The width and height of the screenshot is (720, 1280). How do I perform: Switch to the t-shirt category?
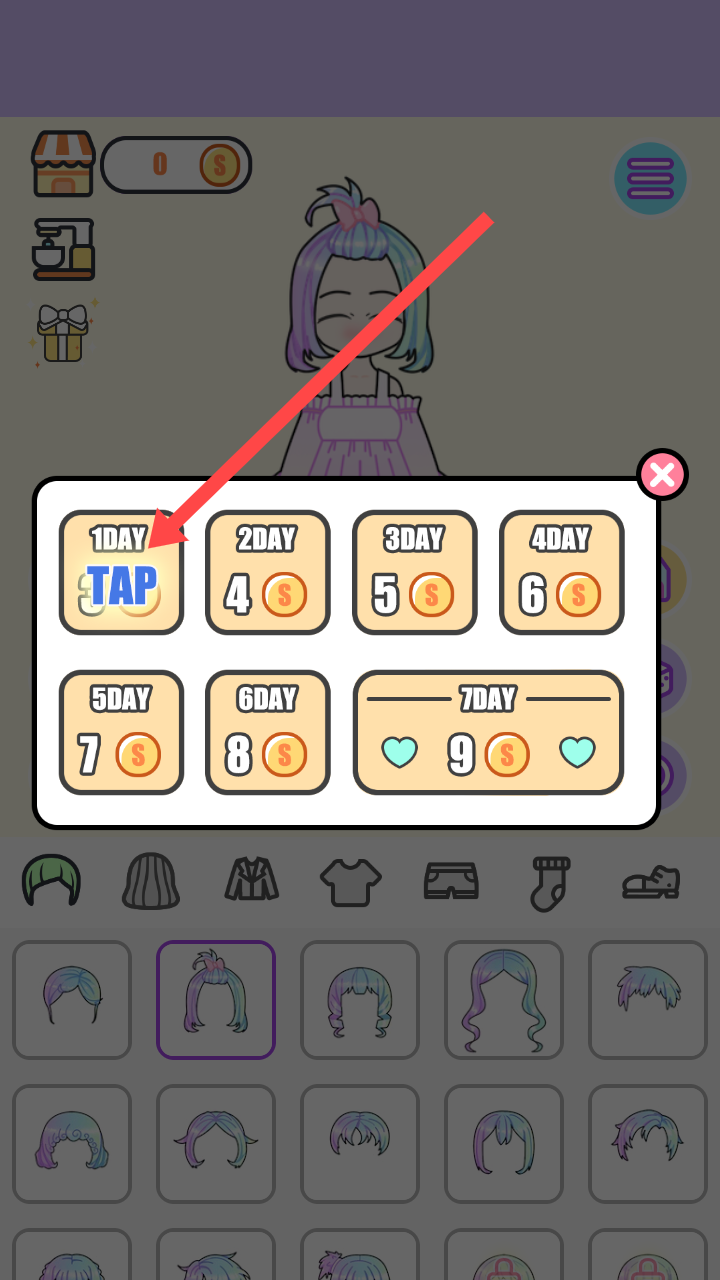click(x=350, y=882)
